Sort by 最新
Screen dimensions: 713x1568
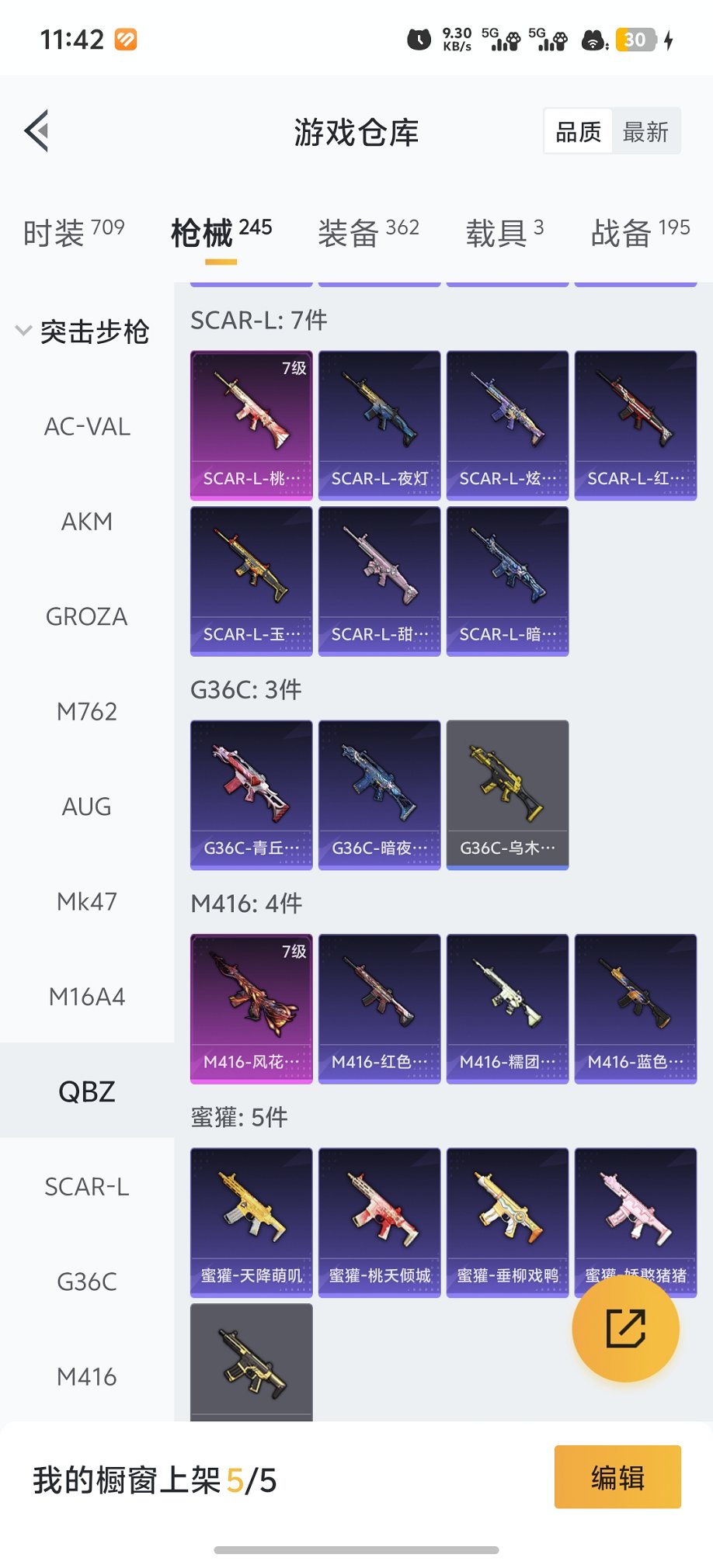pyautogui.click(x=645, y=132)
